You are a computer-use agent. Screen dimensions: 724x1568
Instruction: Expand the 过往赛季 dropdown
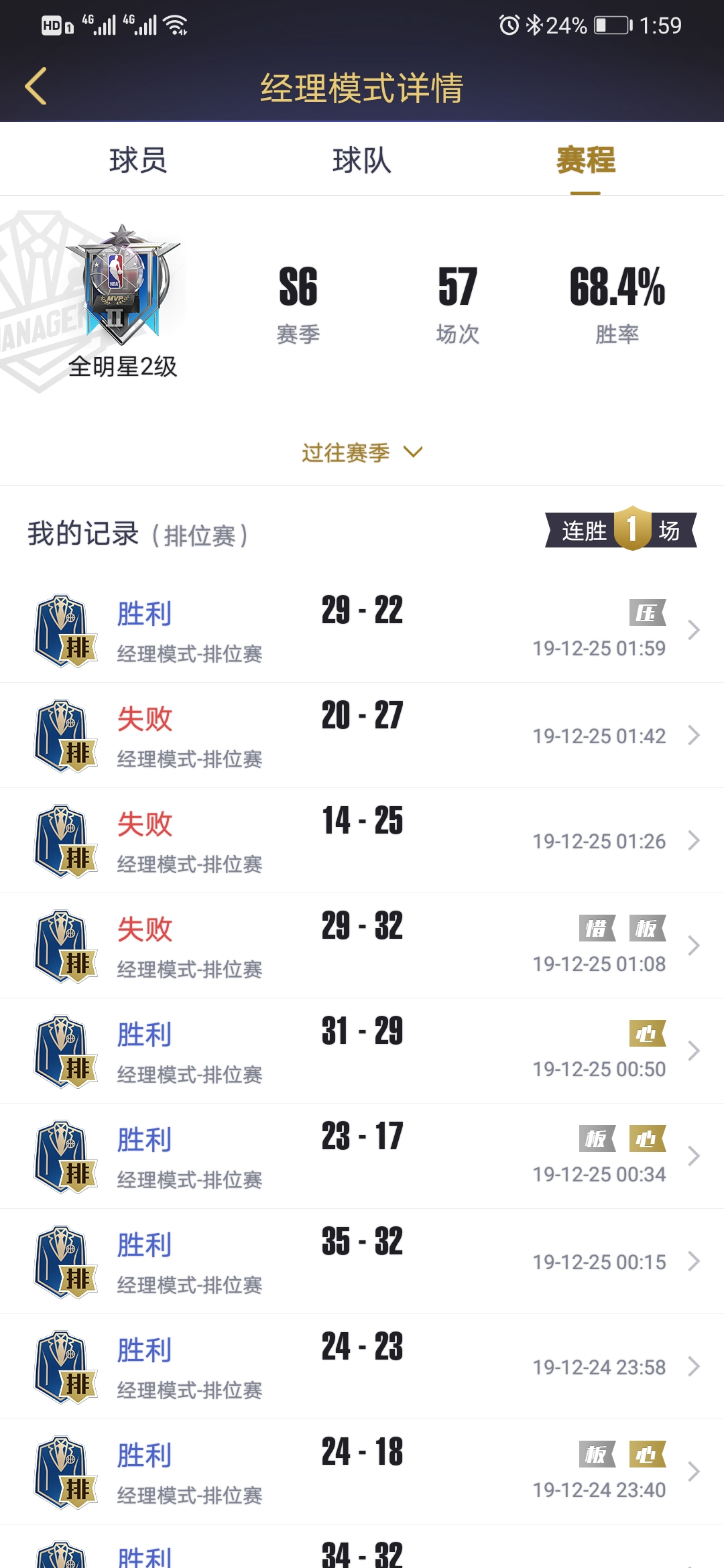click(x=362, y=452)
